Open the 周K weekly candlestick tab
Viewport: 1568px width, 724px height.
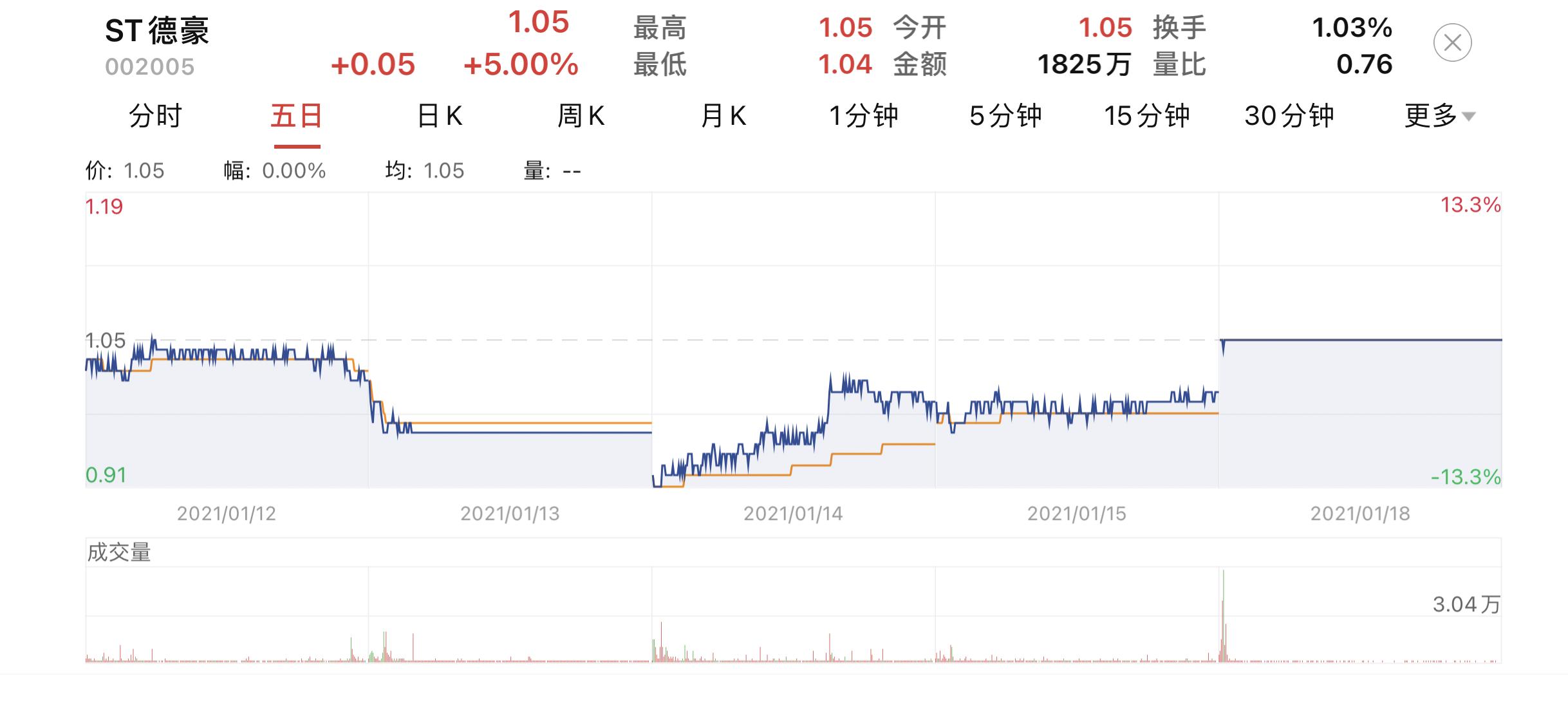(581, 116)
